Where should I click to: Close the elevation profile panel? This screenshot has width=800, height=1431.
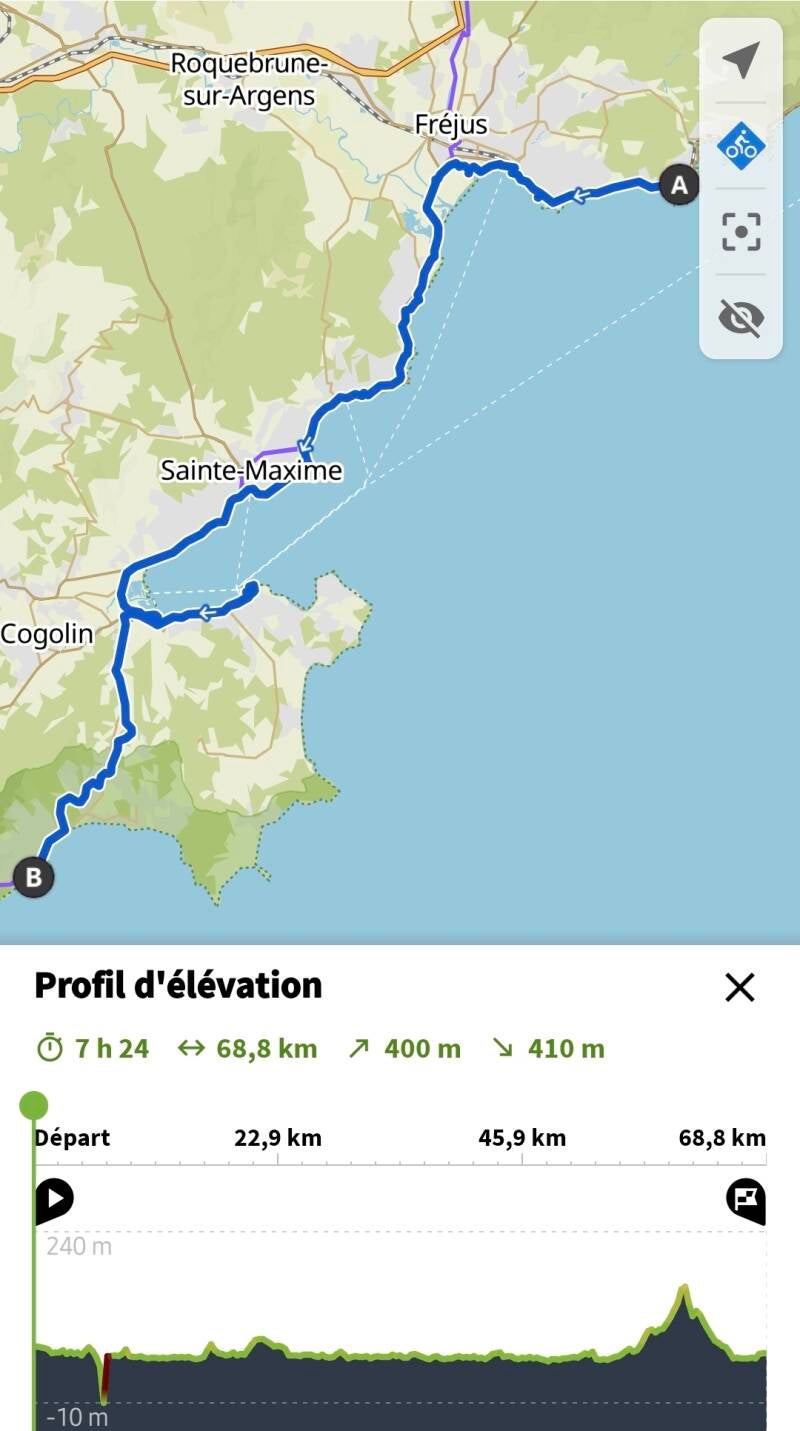click(x=740, y=987)
